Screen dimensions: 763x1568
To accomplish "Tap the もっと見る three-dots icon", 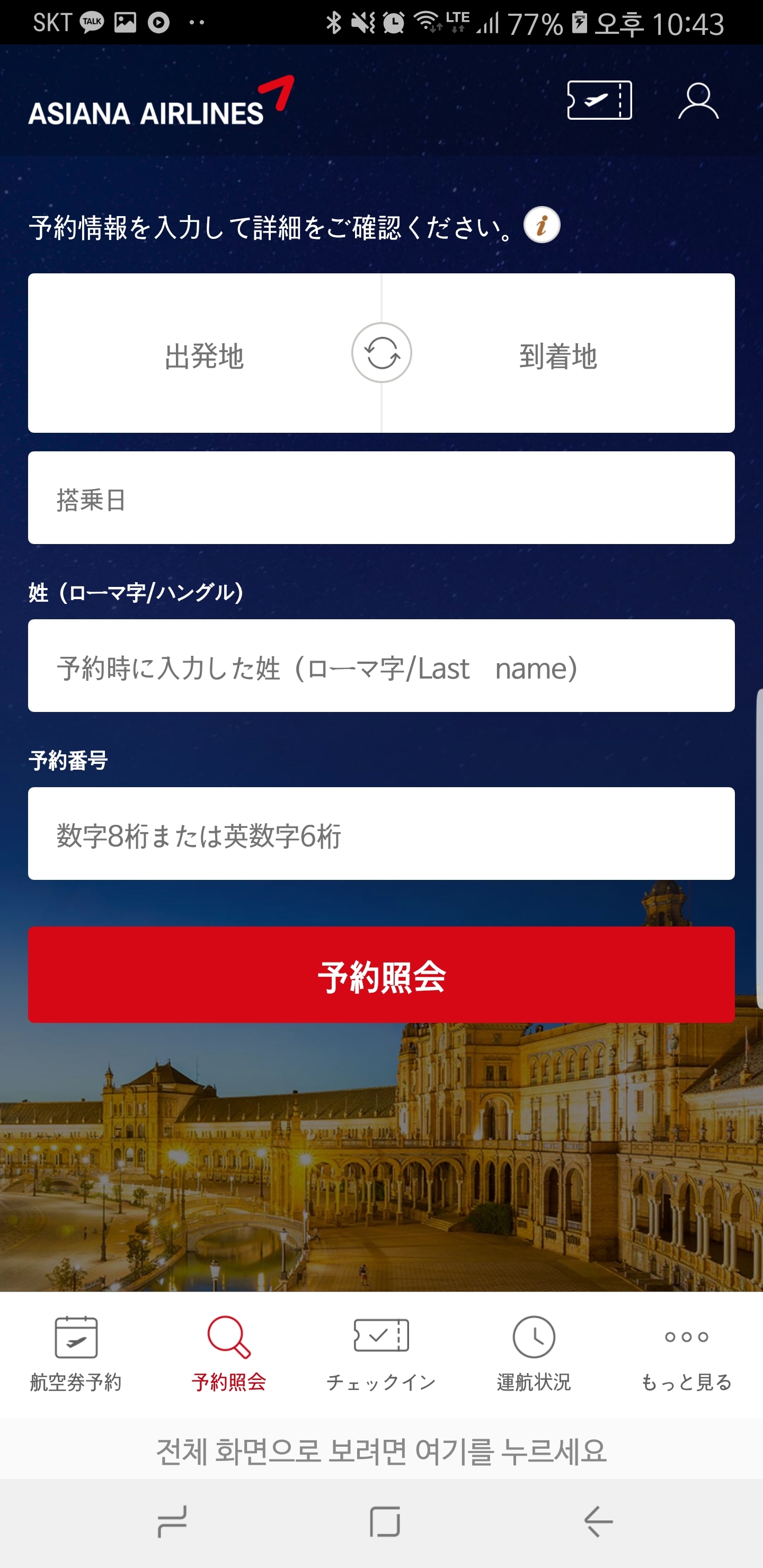I will click(x=687, y=1337).
